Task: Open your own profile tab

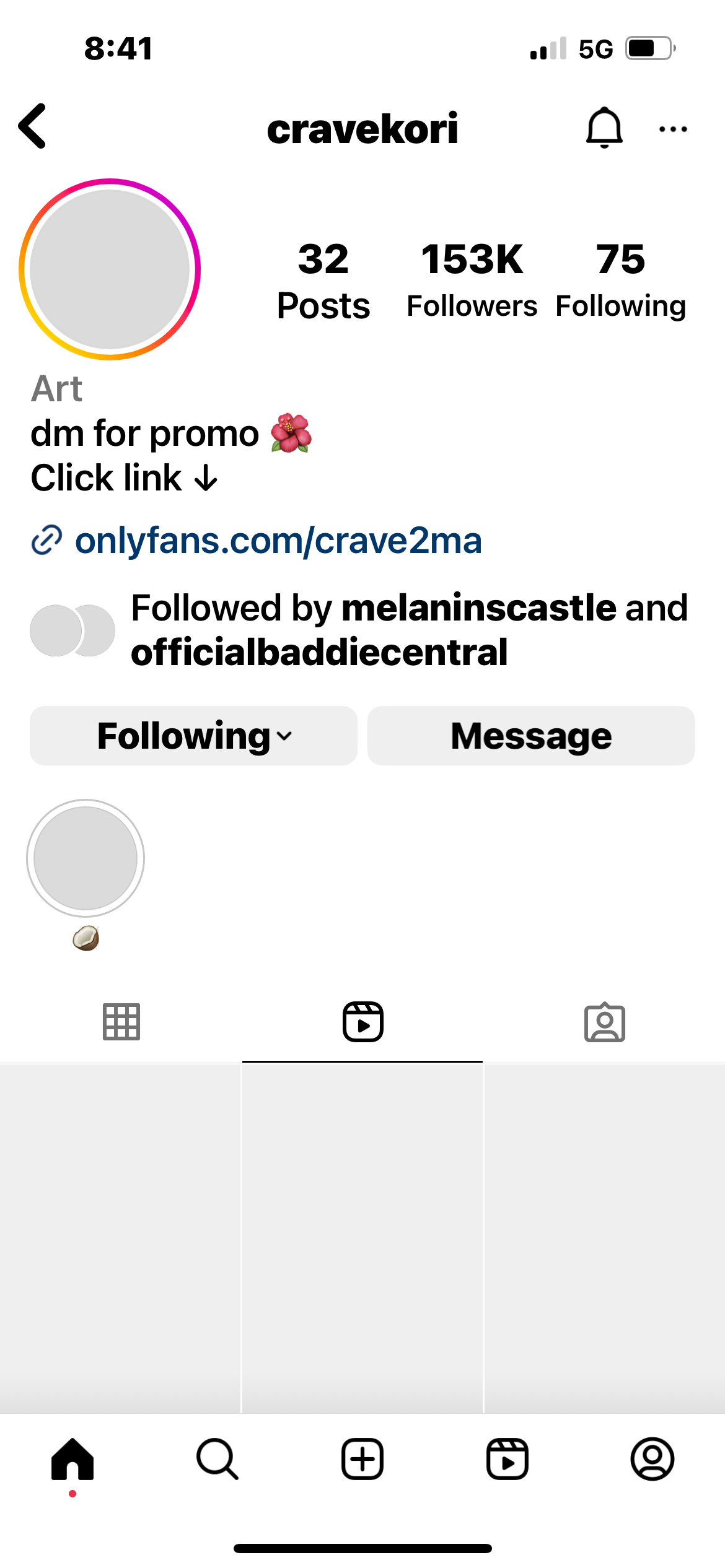Action: 652,1459
